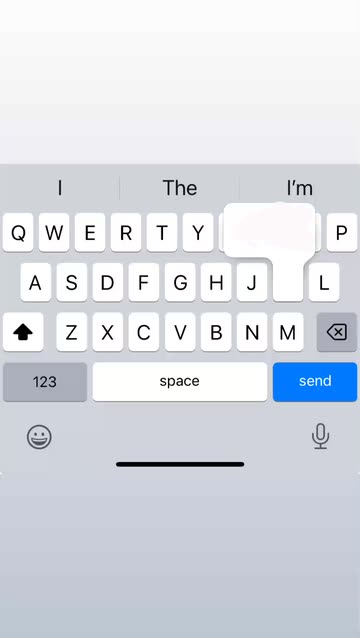Tap the blue send button
Image resolution: width=360 pixels, height=638 pixels.
pos(315,382)
